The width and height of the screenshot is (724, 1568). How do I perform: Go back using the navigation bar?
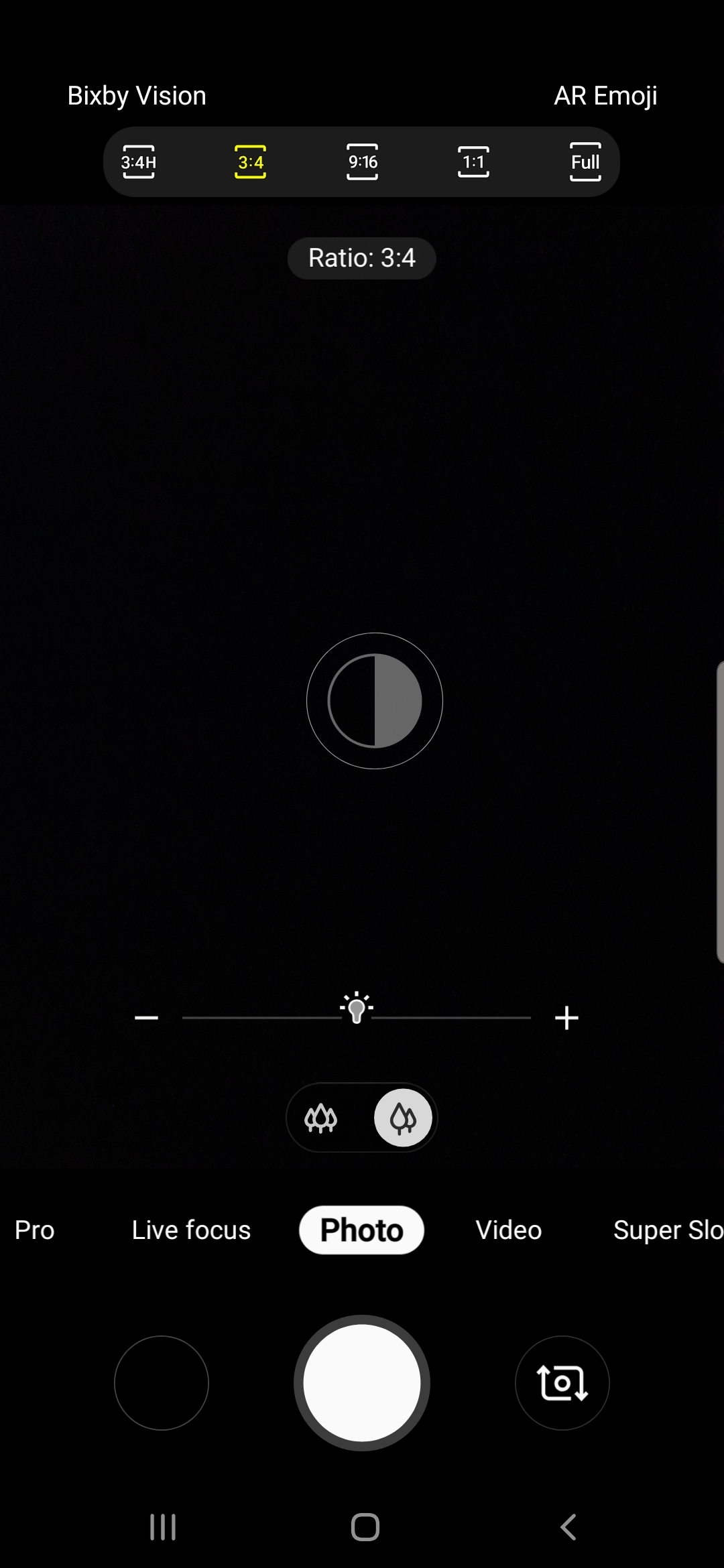[x=568, y=1527]
